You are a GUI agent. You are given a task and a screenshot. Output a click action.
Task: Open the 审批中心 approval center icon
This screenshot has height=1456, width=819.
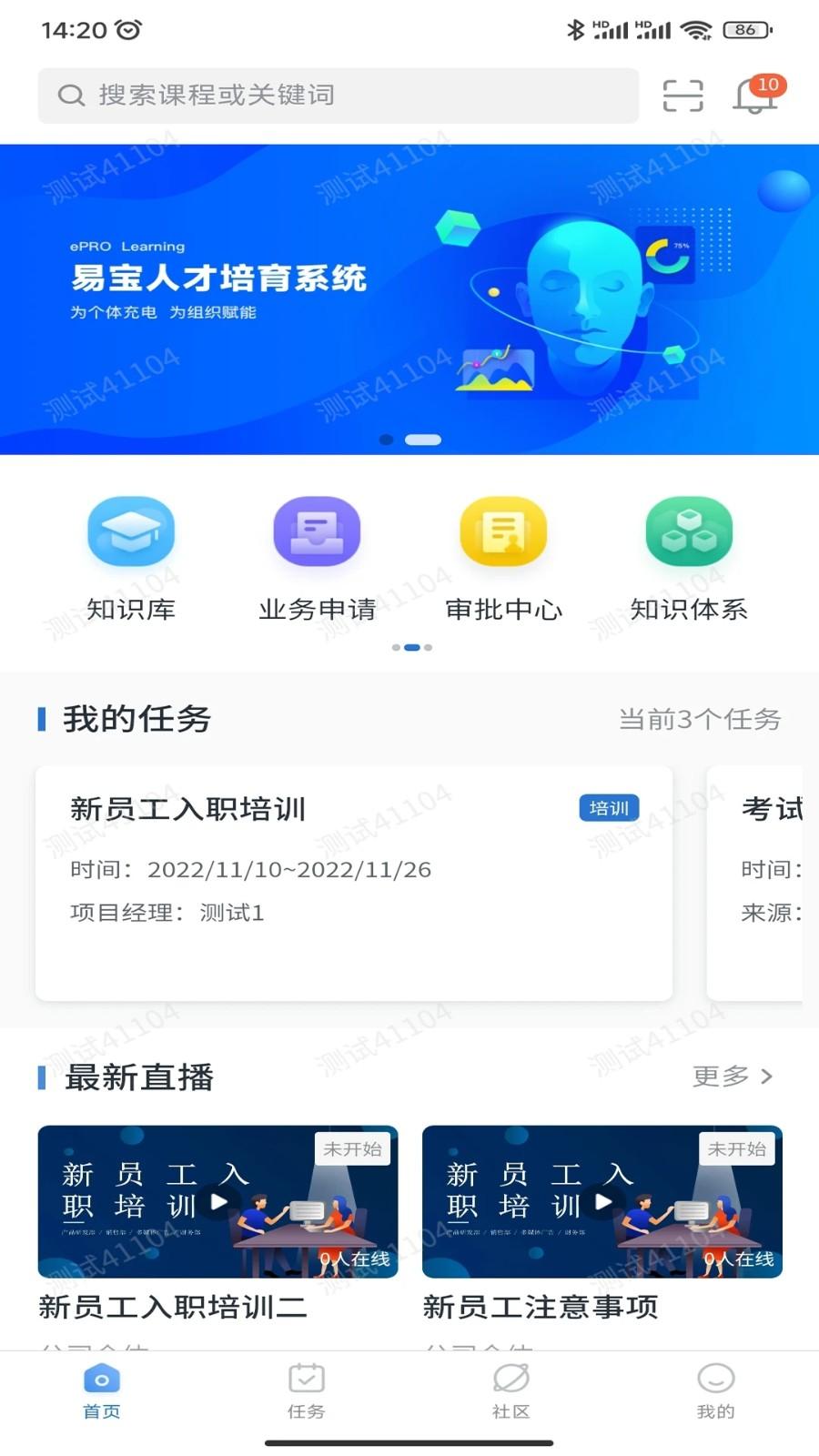coord(503,532)
